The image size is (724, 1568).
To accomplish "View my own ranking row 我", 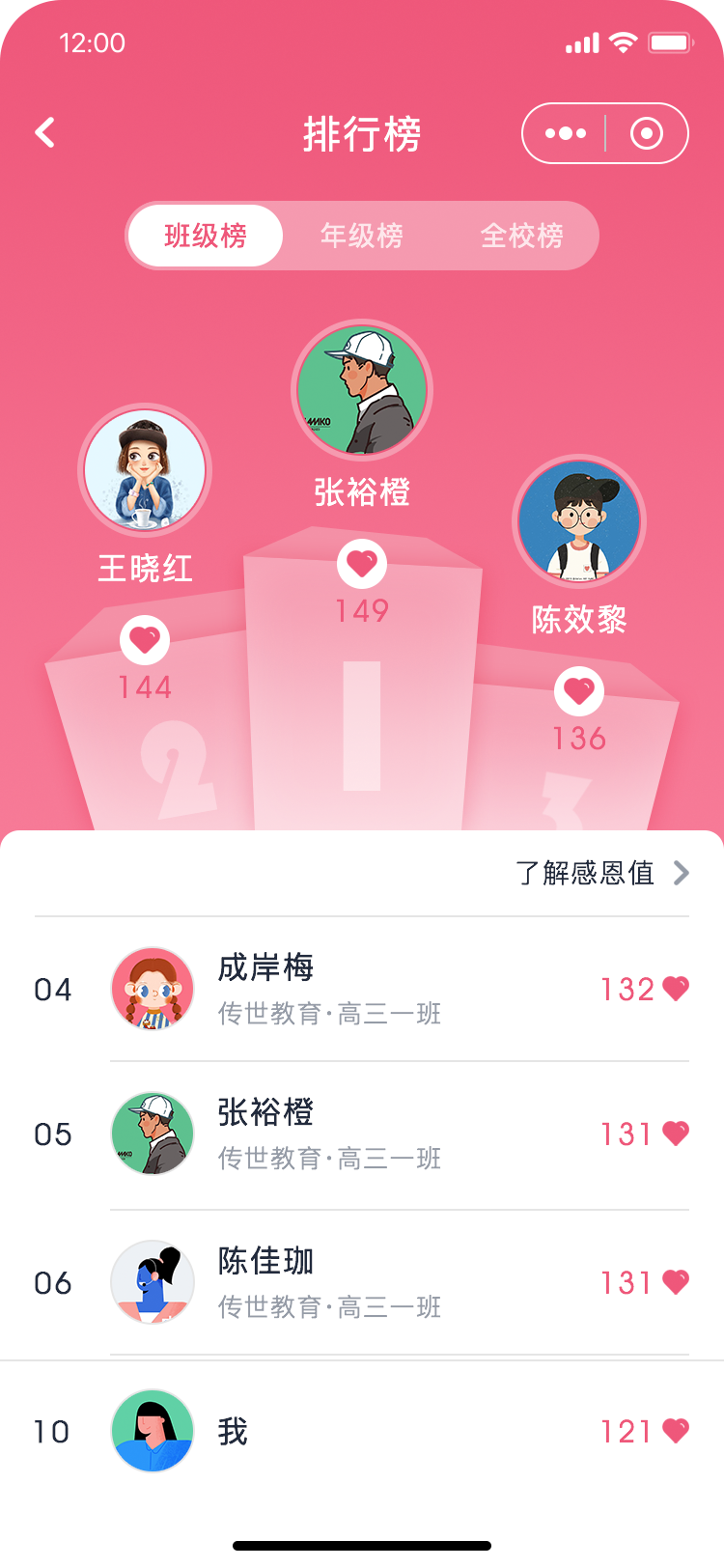I will (362, 1431).
